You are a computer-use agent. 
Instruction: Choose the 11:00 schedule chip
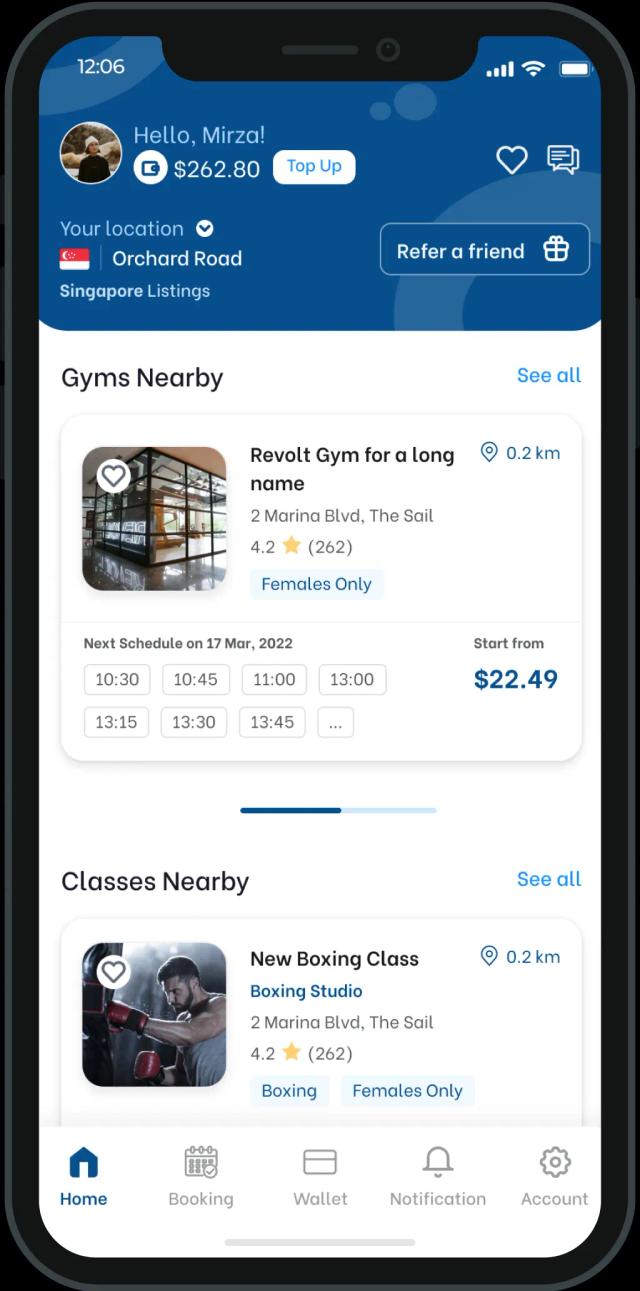(x=274, y=680)
